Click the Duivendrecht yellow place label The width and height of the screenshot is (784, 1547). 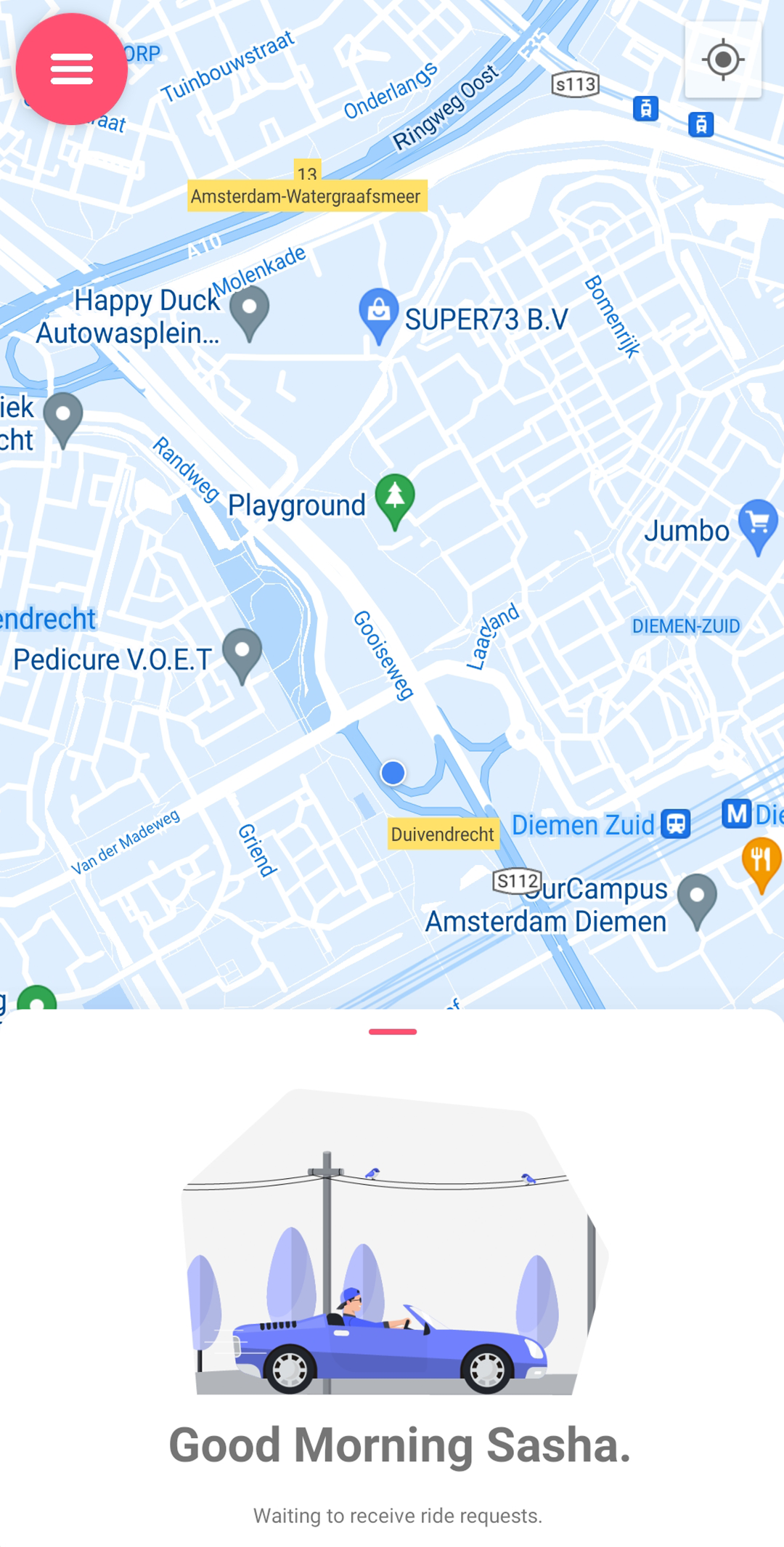[x=443, y=834]
